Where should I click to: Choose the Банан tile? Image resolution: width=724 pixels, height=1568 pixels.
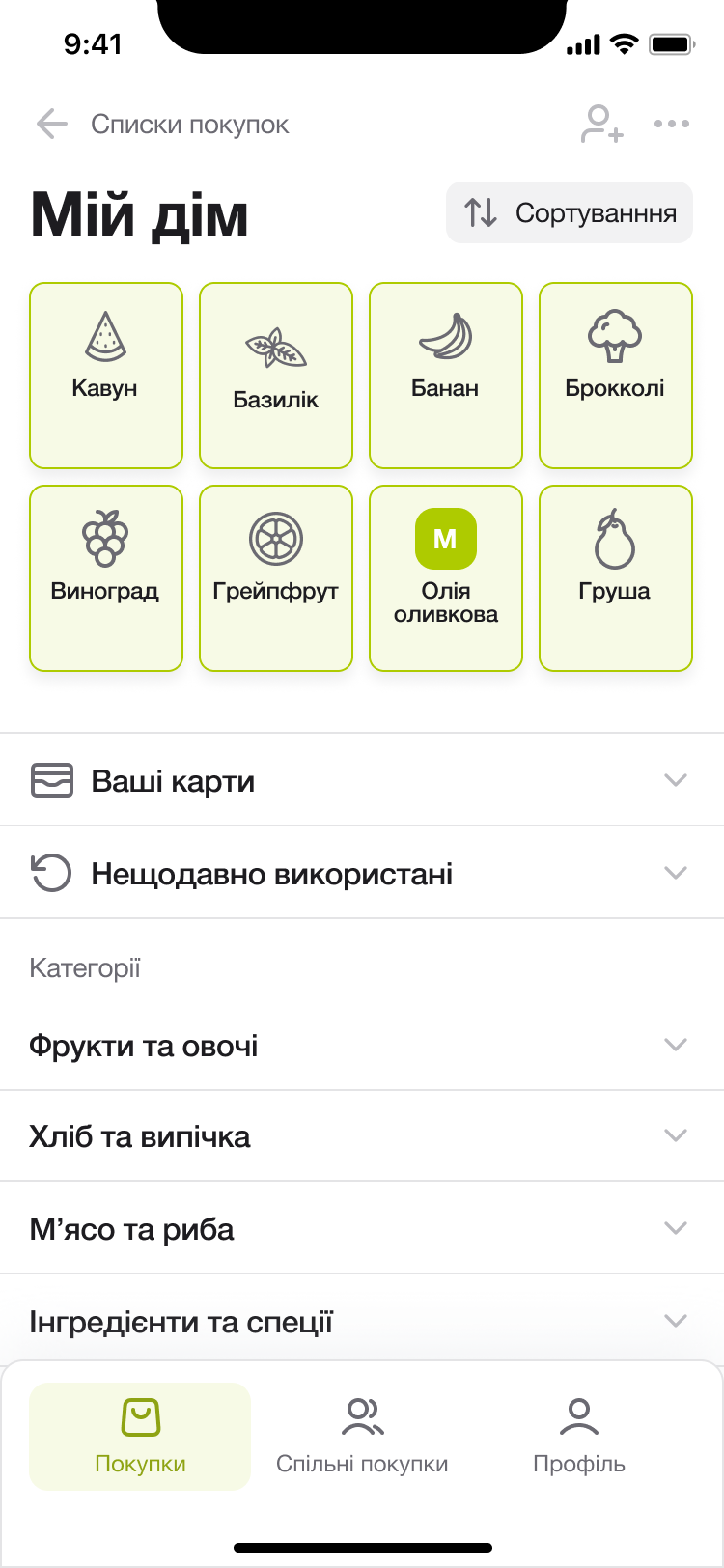tap(446, 376)
